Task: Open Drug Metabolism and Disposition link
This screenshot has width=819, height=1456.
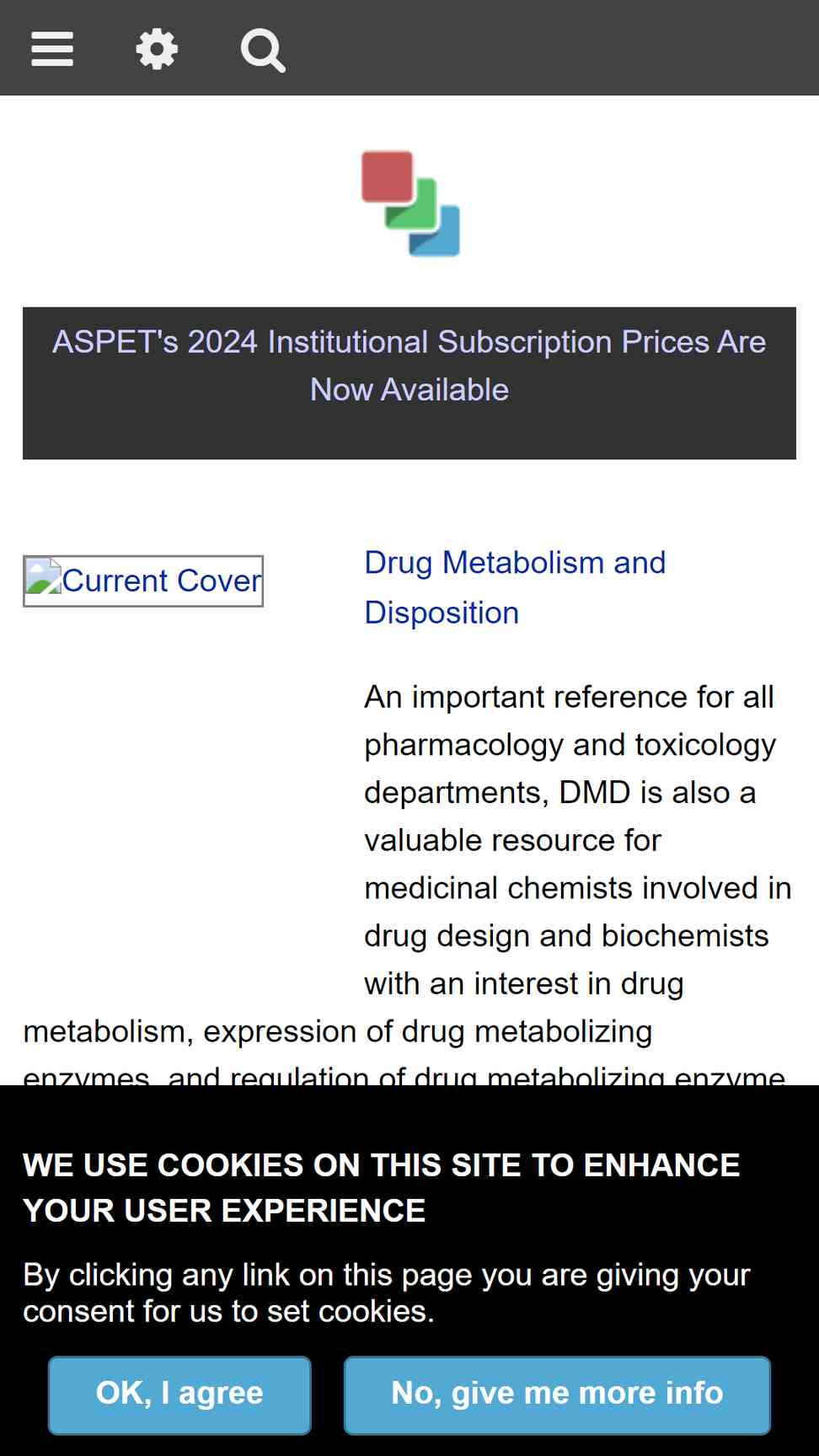Action: pyautogui.click(x=515, y=587)
